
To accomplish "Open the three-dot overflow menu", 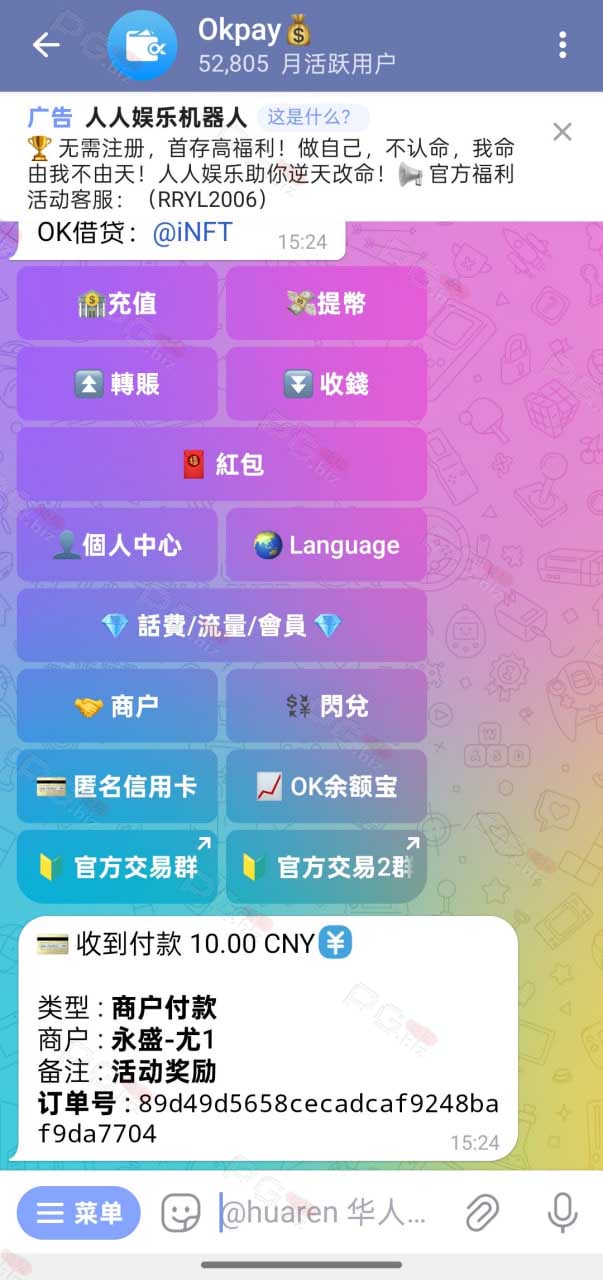I will tap(563, 45).
